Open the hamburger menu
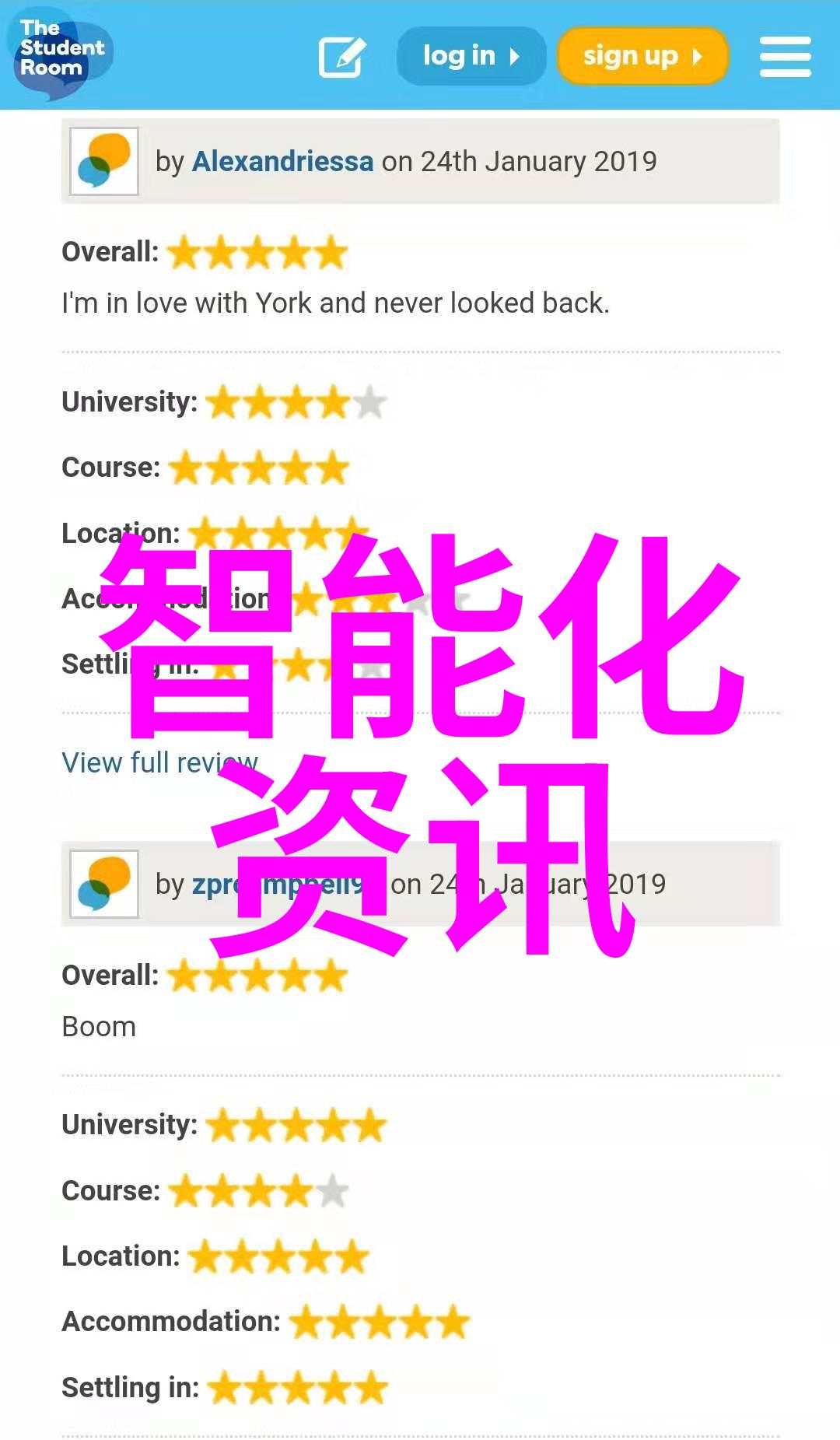The height and width of the screenshot is (1440, 840). point(785,57)
